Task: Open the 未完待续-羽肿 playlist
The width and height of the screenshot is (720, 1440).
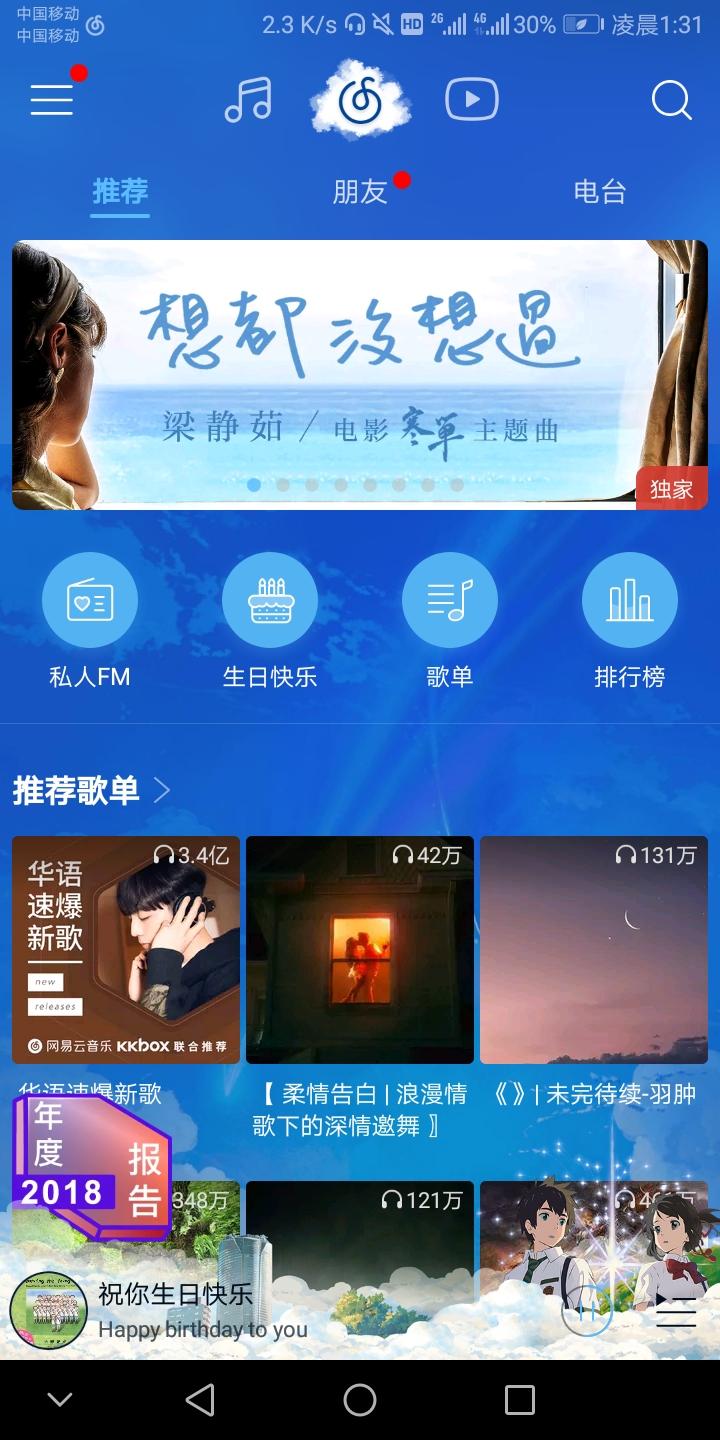Action: [x=594, y=950]
